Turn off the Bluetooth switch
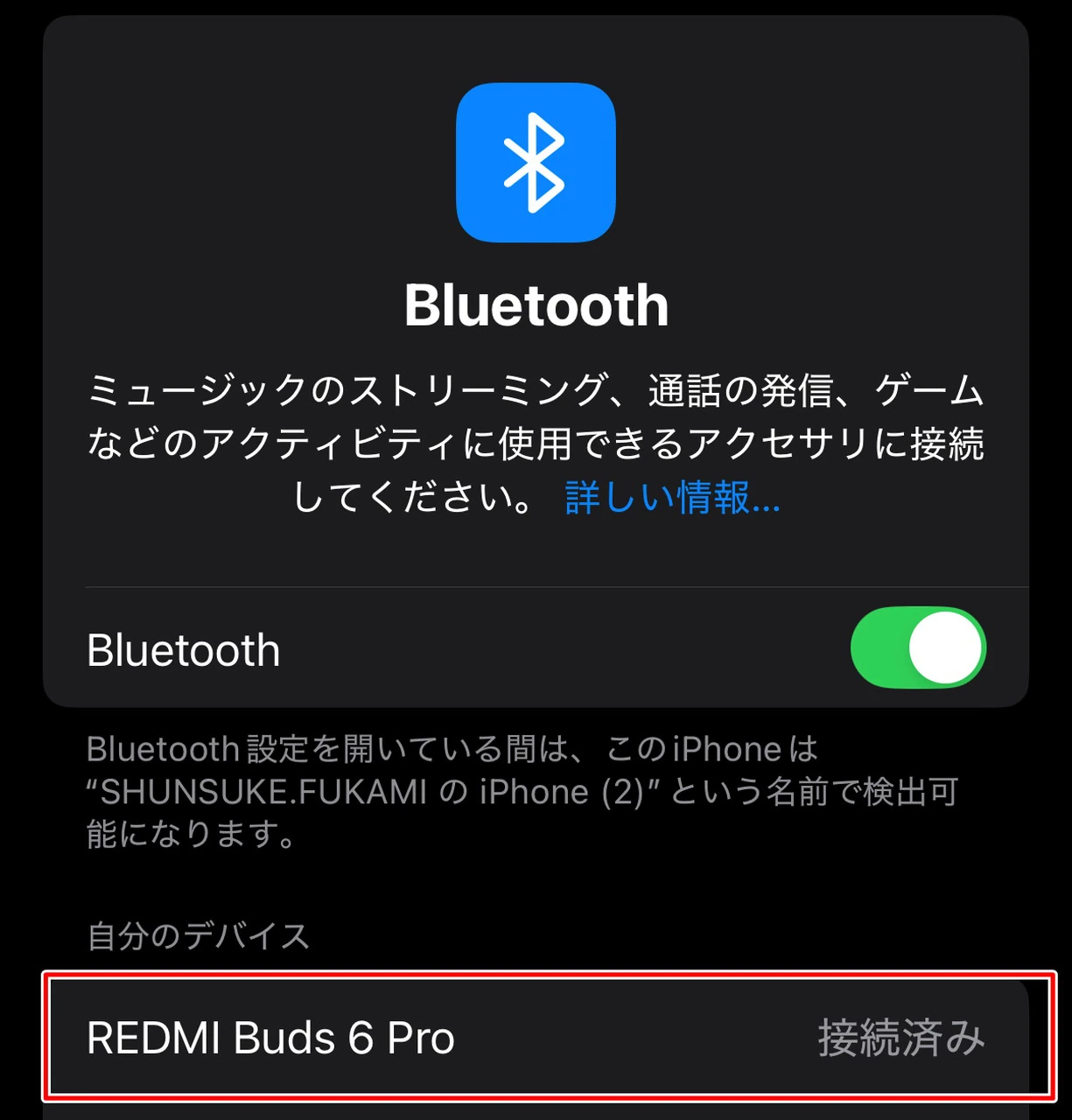Image resolution: width=1072 pixels, height=1120 pixels. (917, 648)
